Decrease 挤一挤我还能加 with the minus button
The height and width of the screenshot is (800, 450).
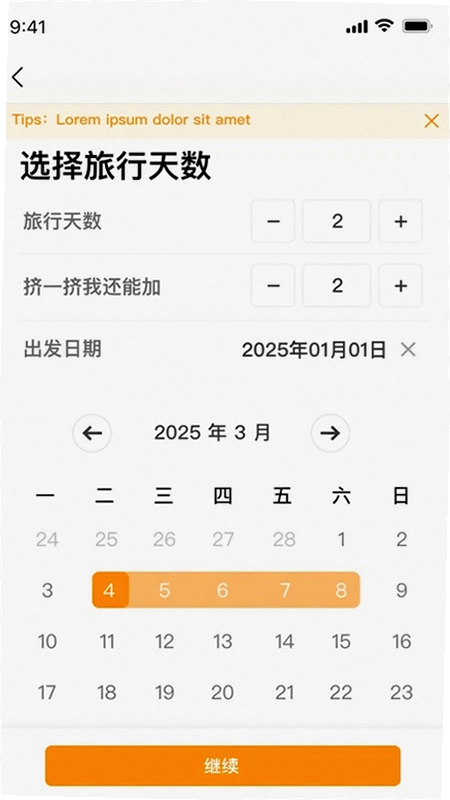(273, 285)
